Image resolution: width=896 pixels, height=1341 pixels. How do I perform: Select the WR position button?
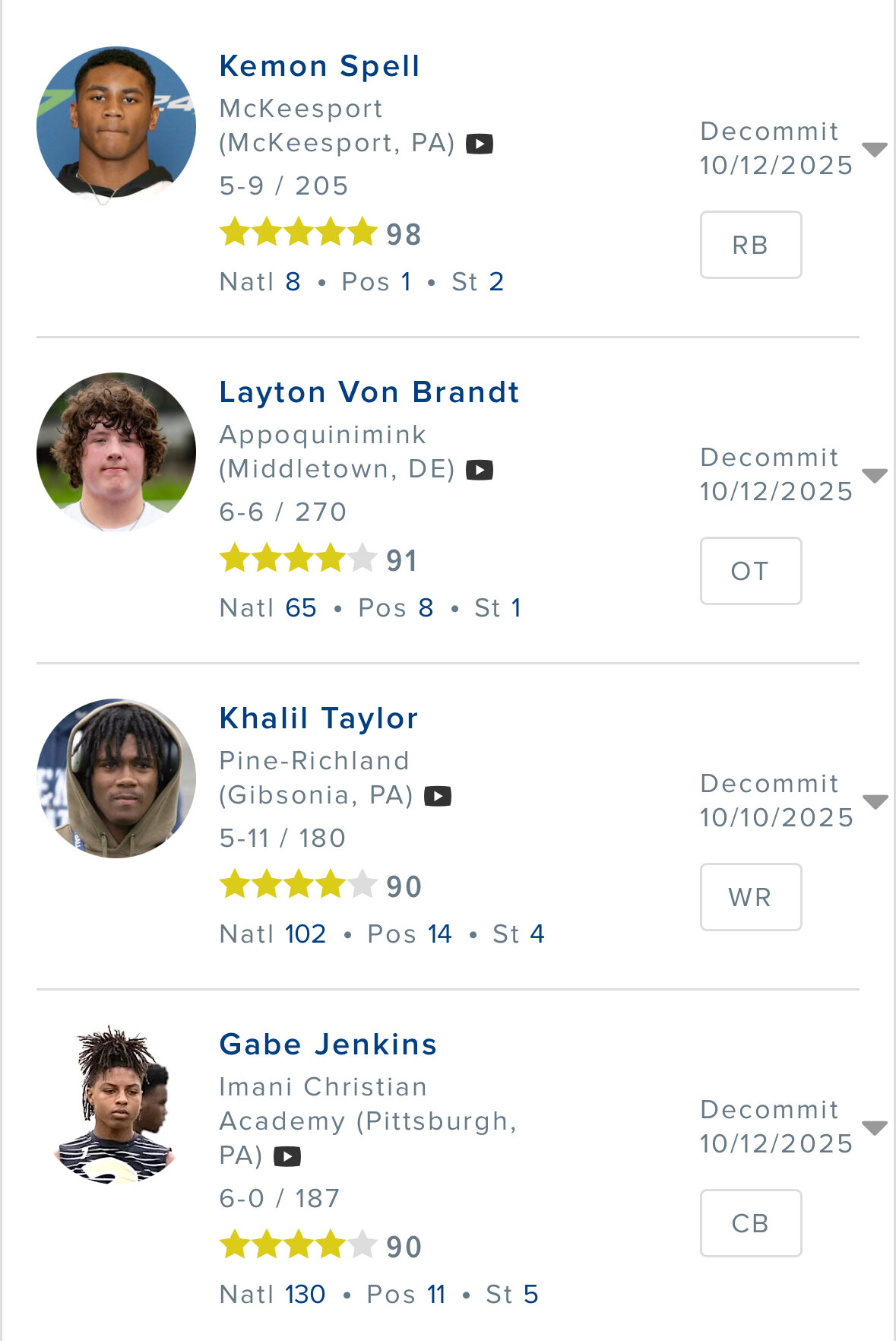(x=750, y=897)
